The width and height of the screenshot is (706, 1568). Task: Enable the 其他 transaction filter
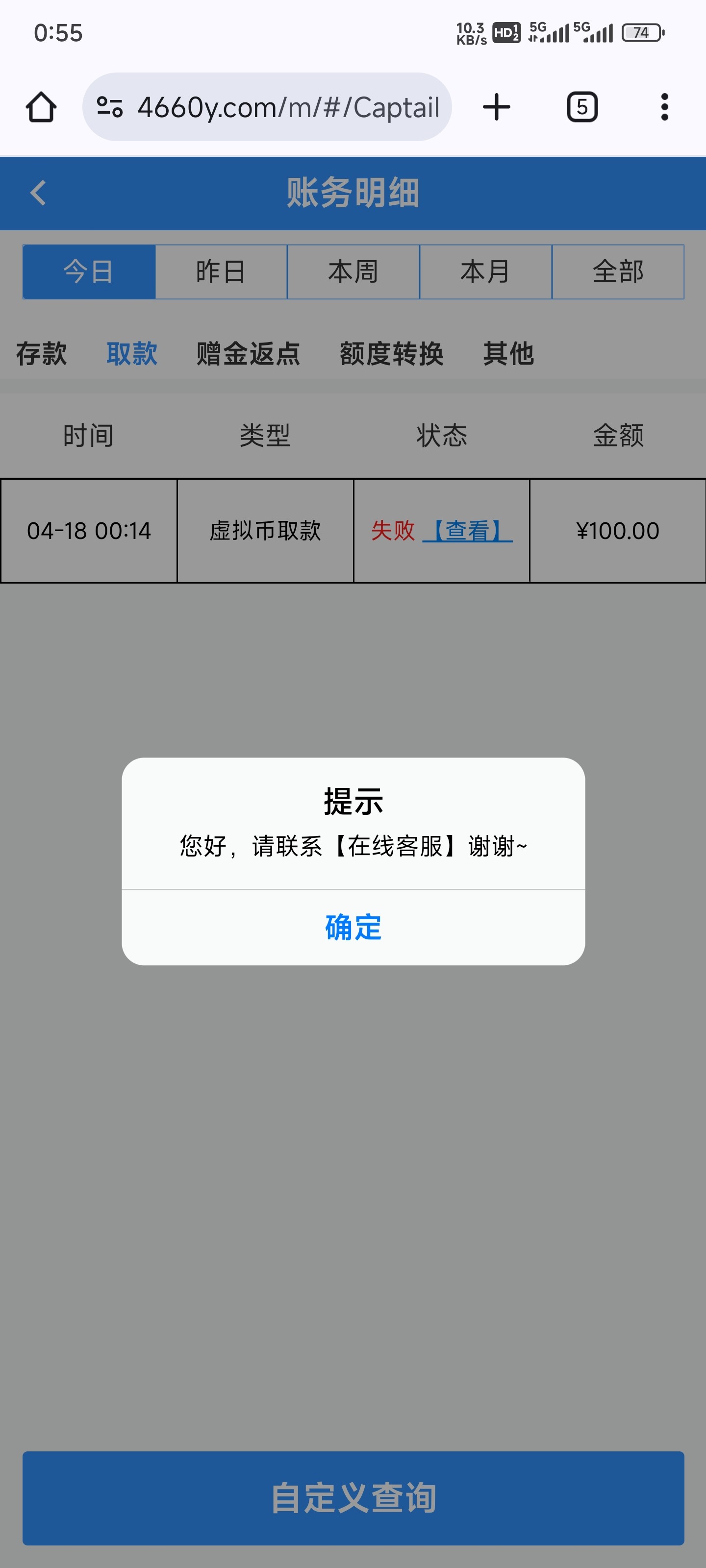508,354
